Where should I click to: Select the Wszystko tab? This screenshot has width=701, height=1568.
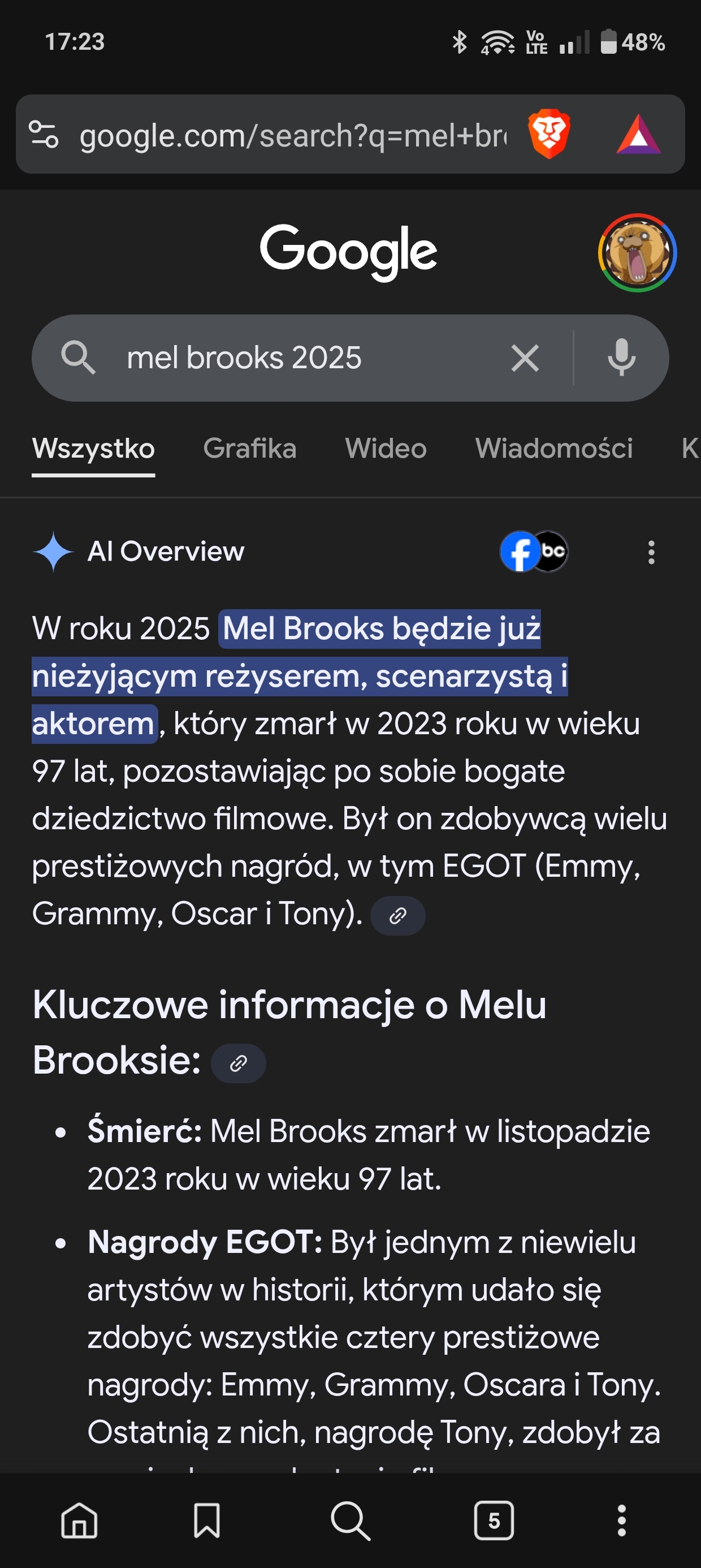point(93,449)
